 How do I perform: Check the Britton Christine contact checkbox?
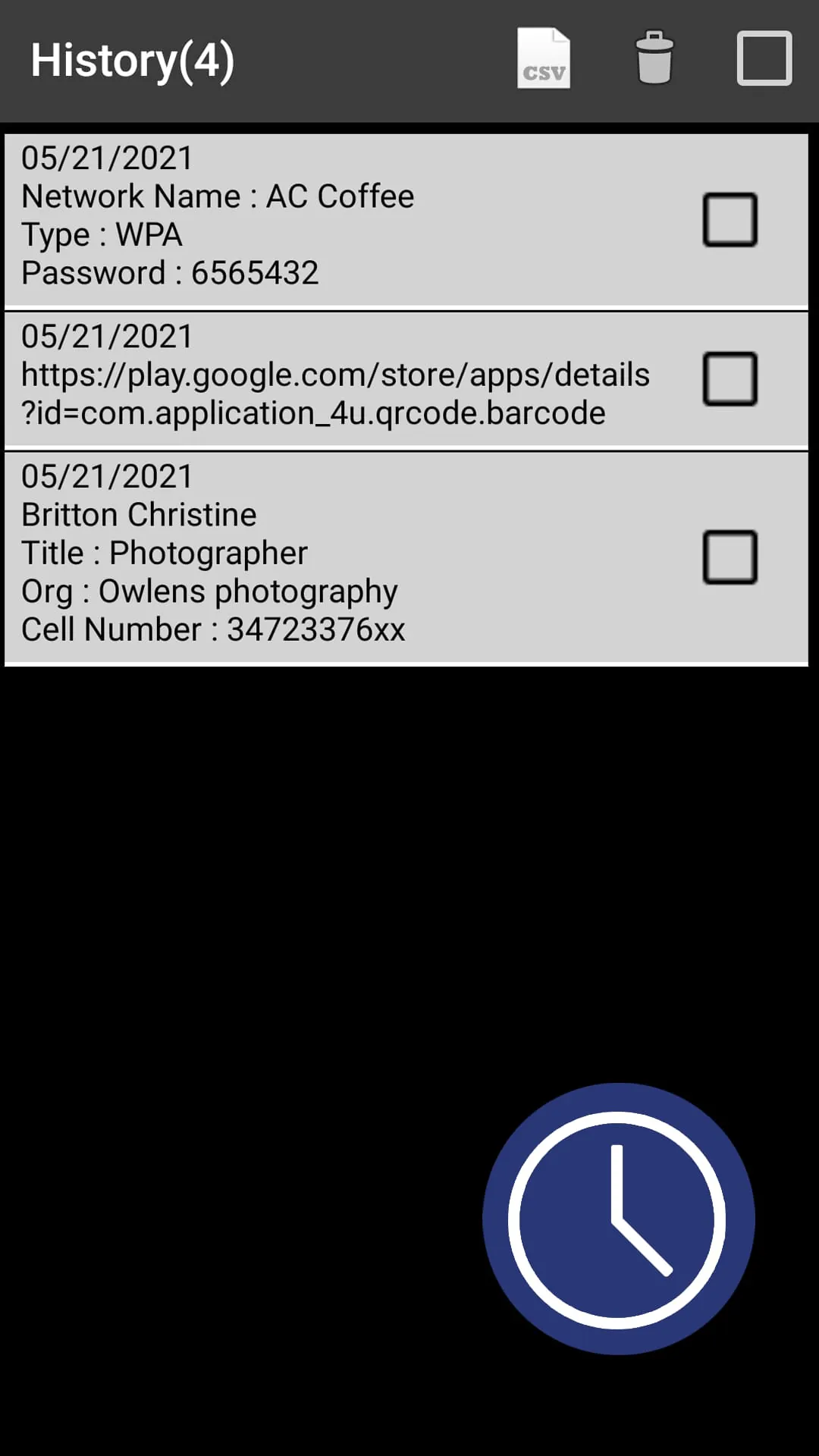(730, 556)
